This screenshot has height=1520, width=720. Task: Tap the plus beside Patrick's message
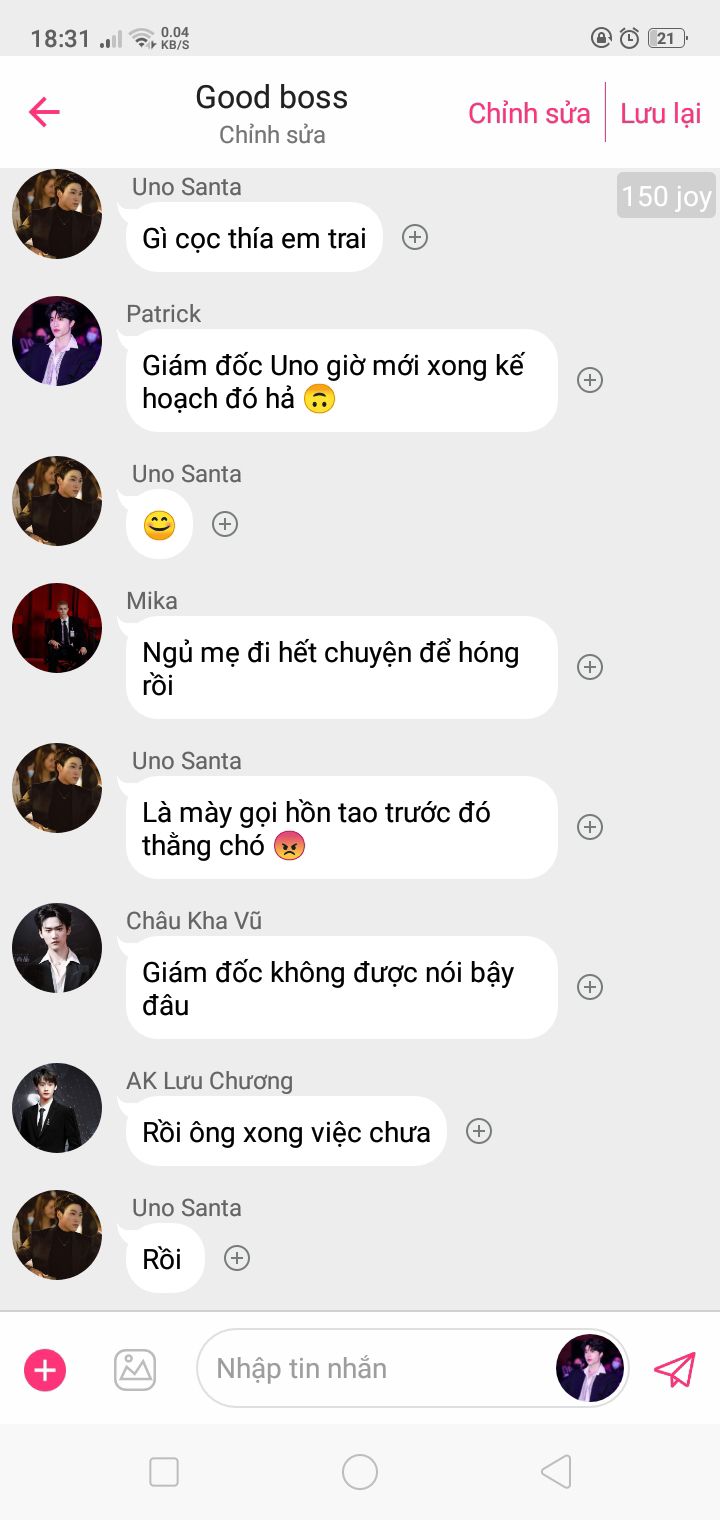(x=591, y=380)
